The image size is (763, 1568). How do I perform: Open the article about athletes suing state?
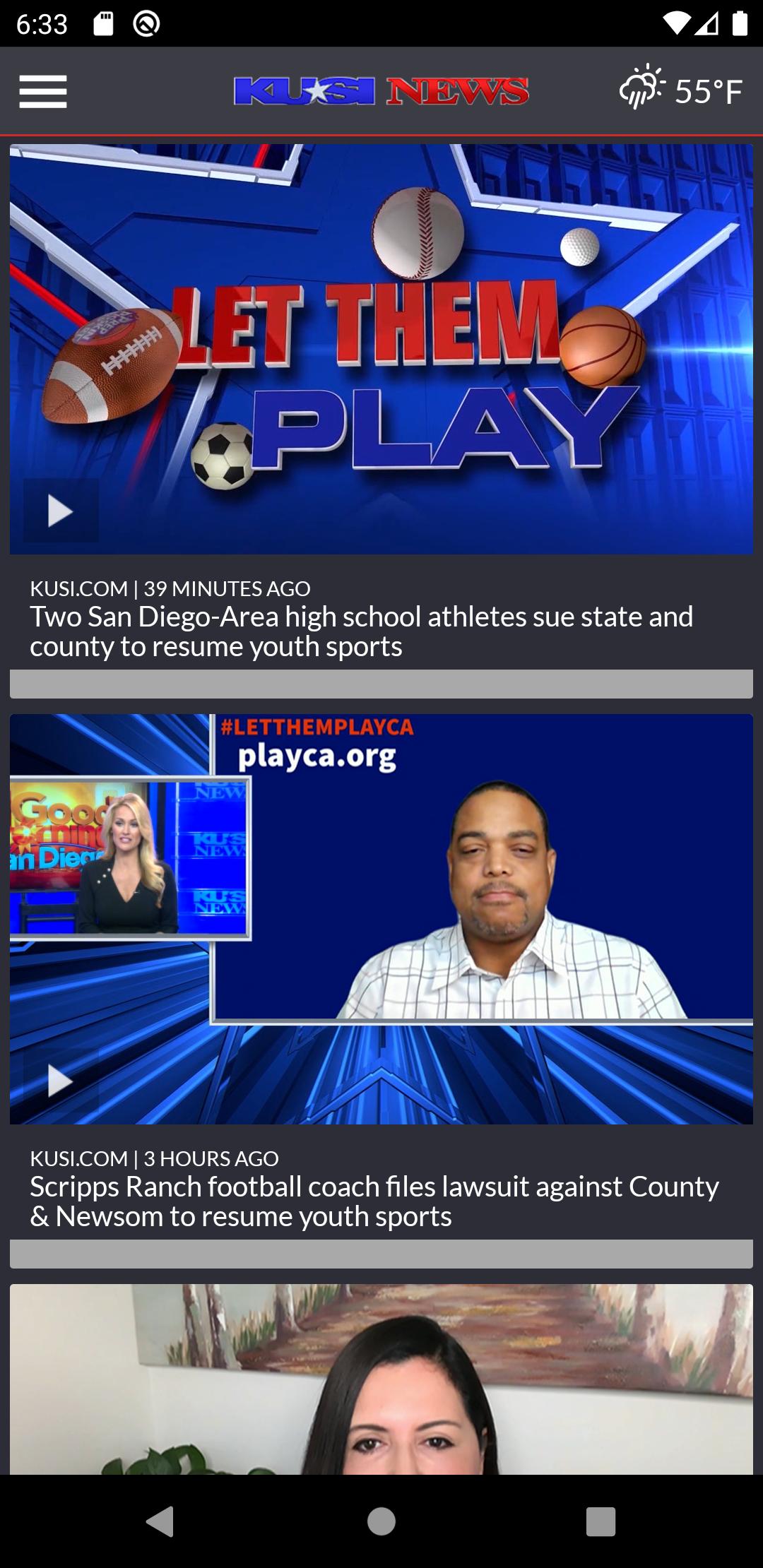(361, 631)
